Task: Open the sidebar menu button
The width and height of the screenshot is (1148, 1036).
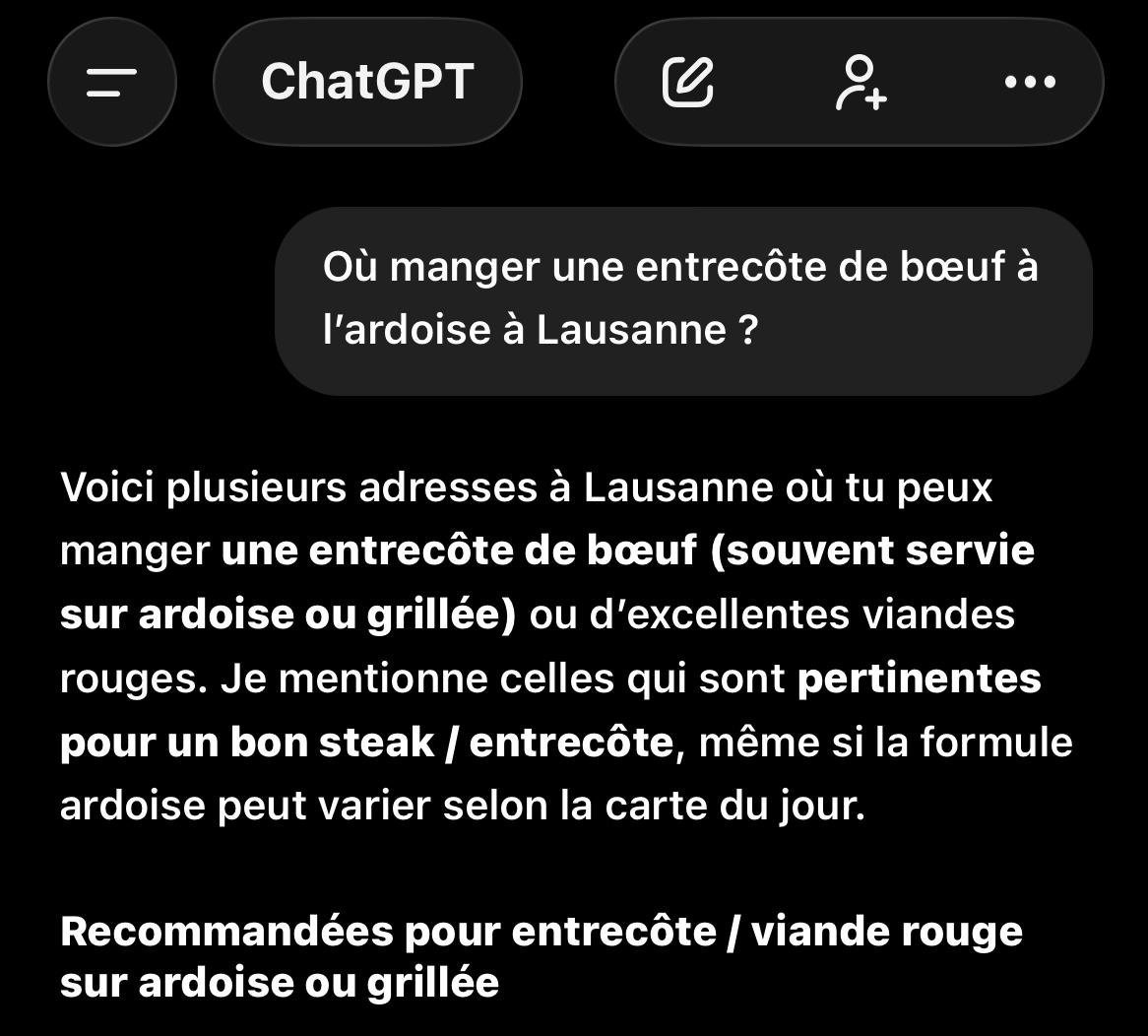Action: coord(111,82)
